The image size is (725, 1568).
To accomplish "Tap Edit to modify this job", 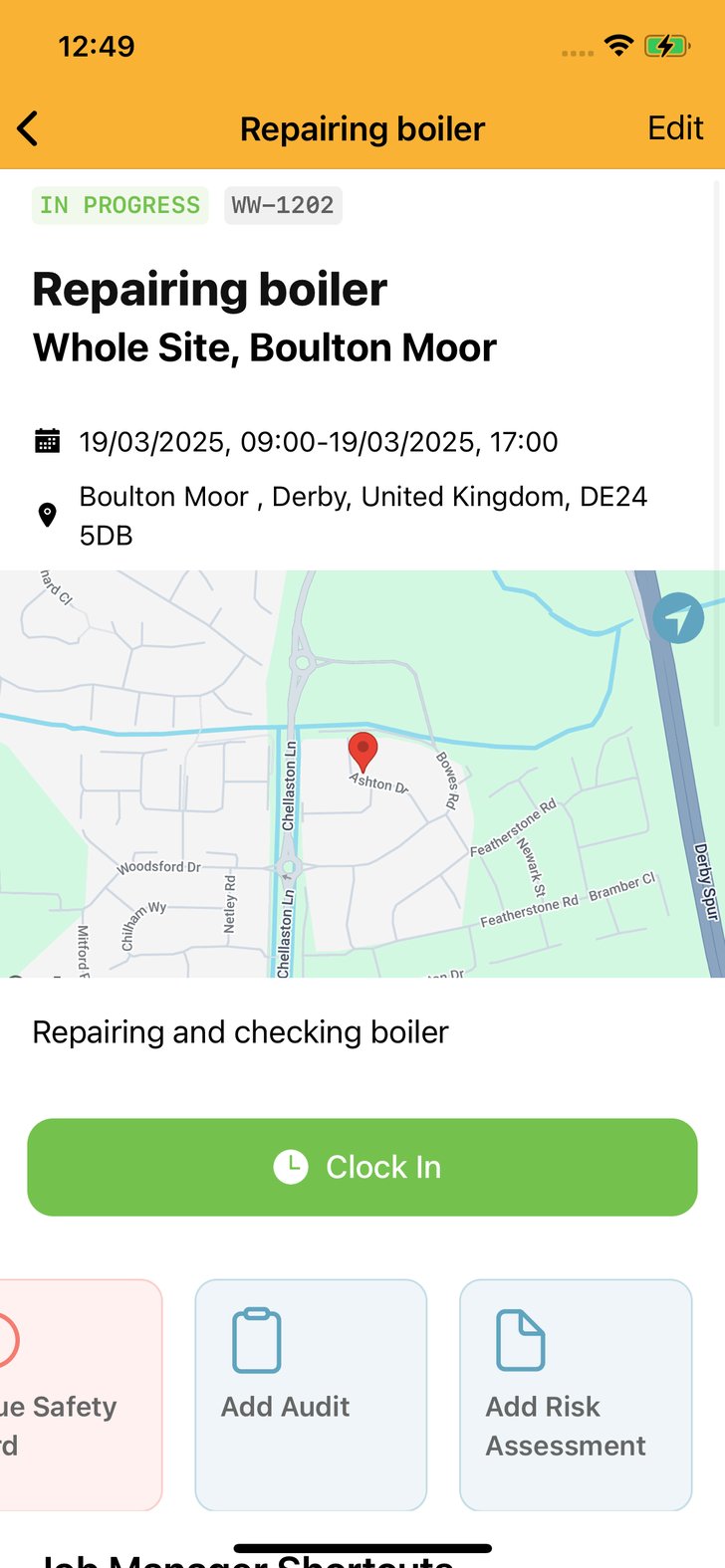I will [x=675, y=128].
